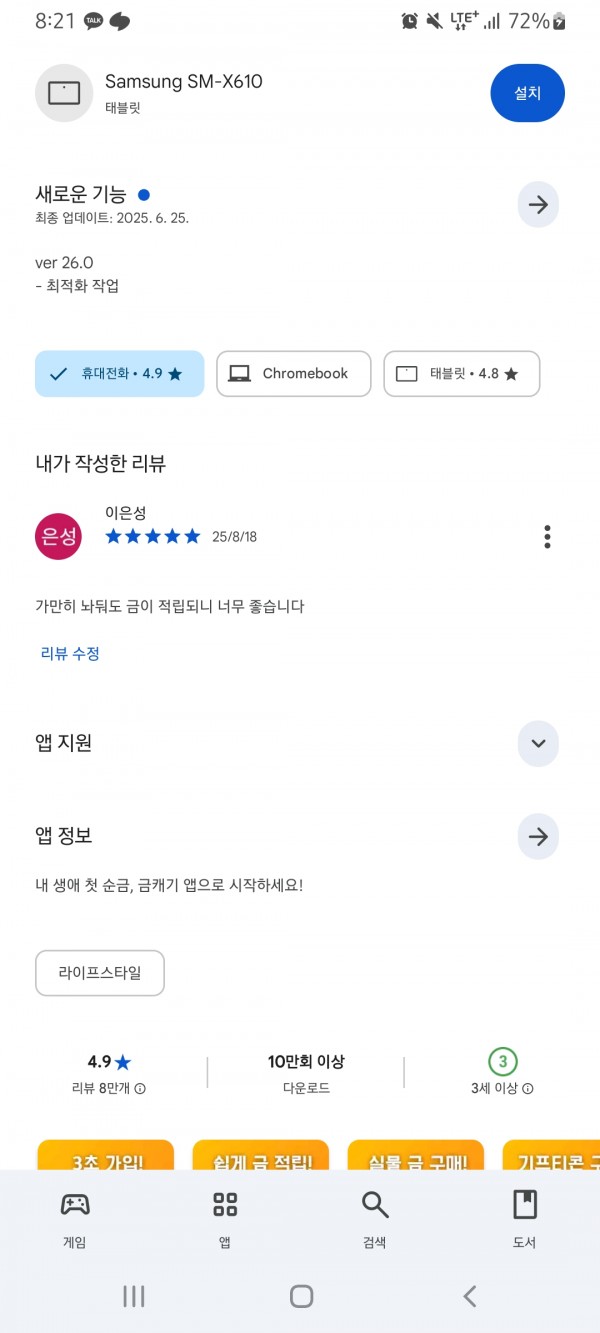Go back with the system back button
This screenshot has height=1333, width=600.
469,1297
